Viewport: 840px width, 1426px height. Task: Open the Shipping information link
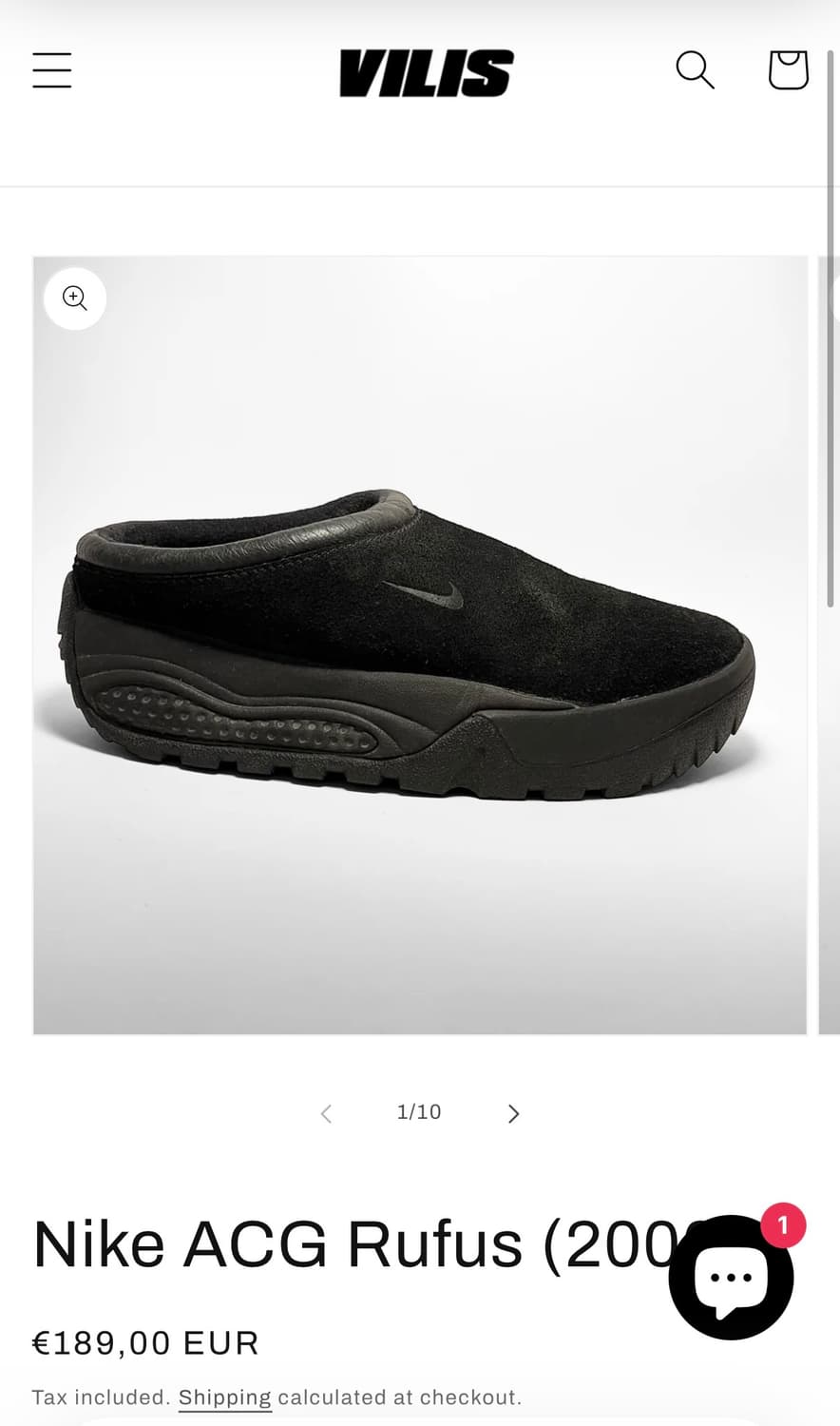coord(225,1397)
